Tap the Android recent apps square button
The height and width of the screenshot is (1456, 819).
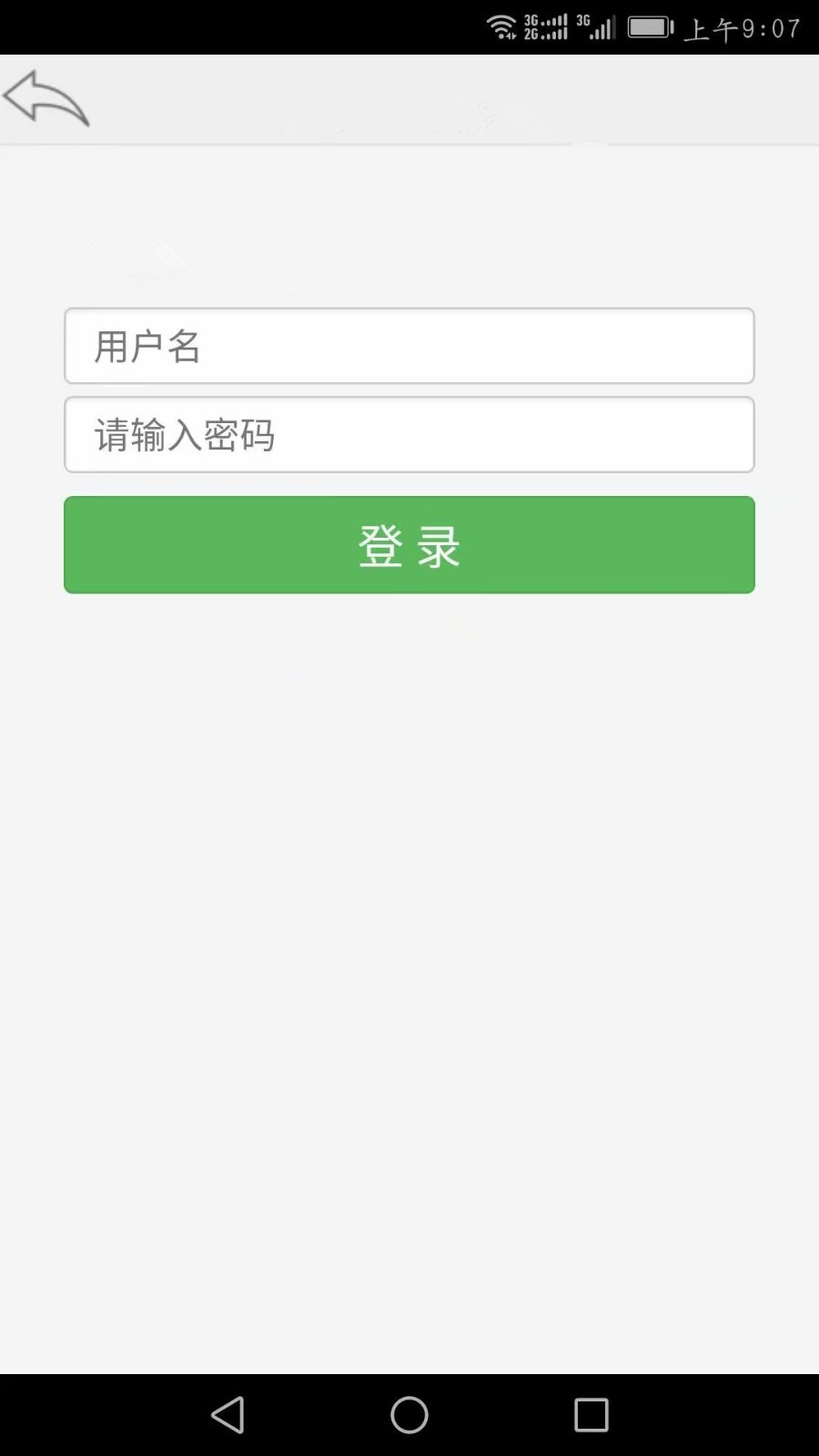pos(590,1415)
